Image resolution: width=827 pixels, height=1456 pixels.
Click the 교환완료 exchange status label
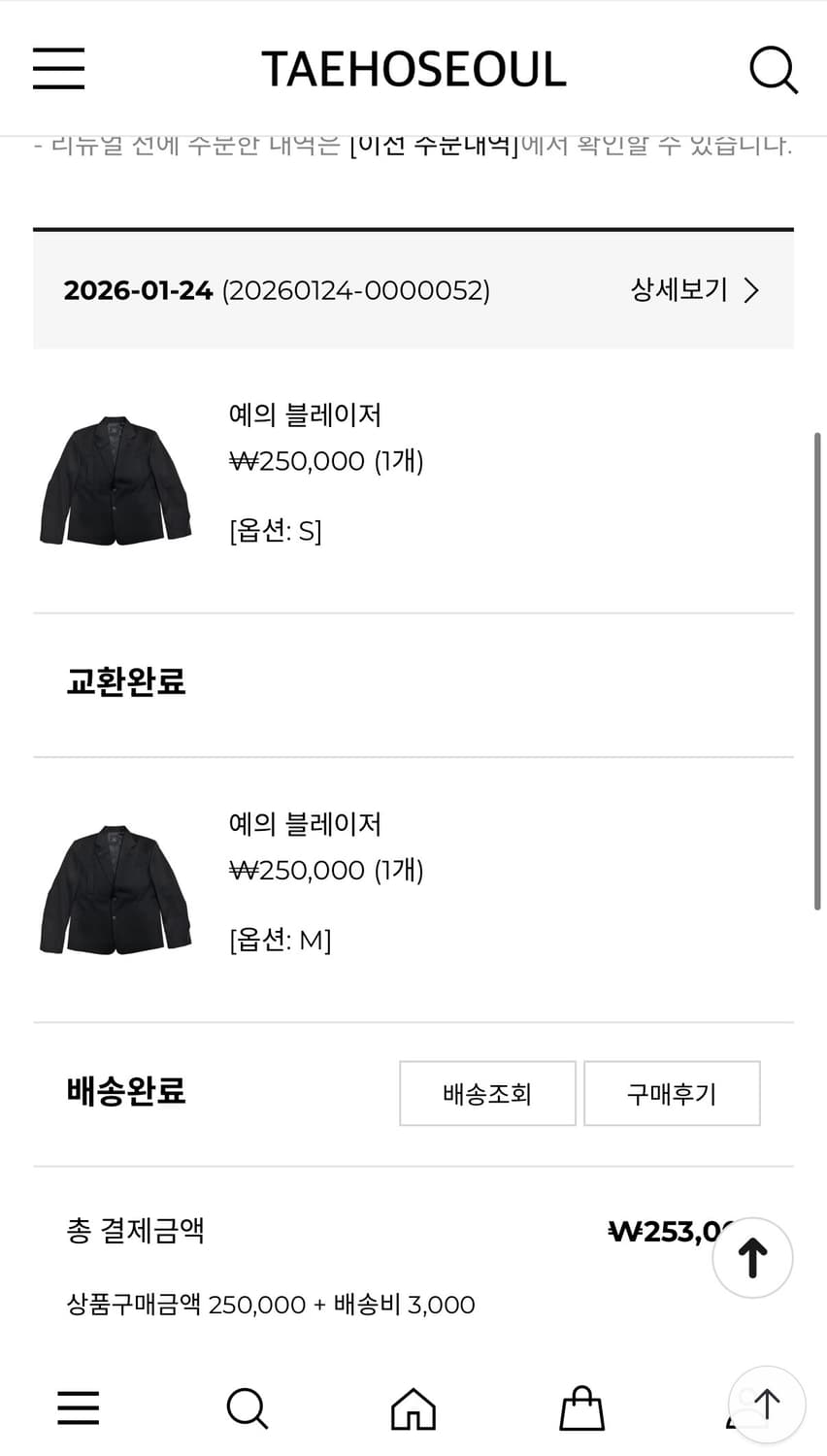pyautogui.click(x=125, y=682)
